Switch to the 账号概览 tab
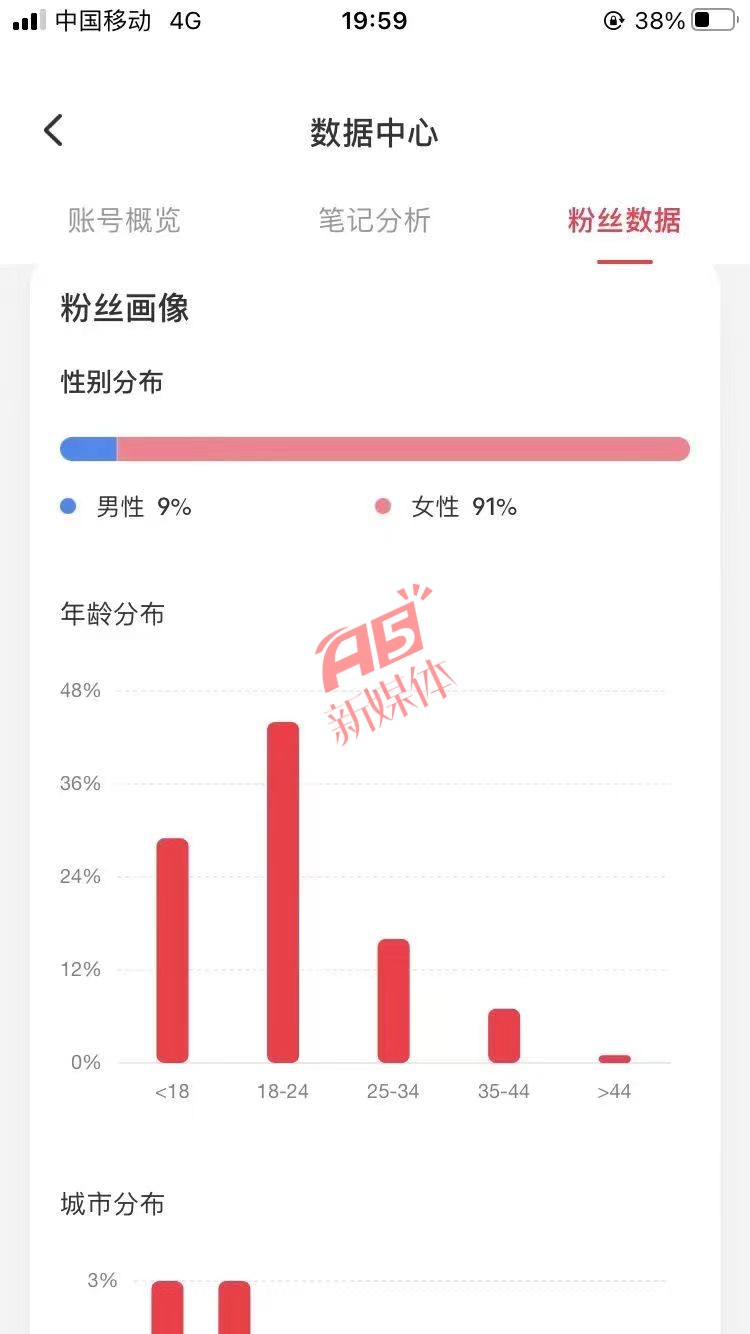Viewport: 750px width, 1334px height. click(x=124, y=220)
